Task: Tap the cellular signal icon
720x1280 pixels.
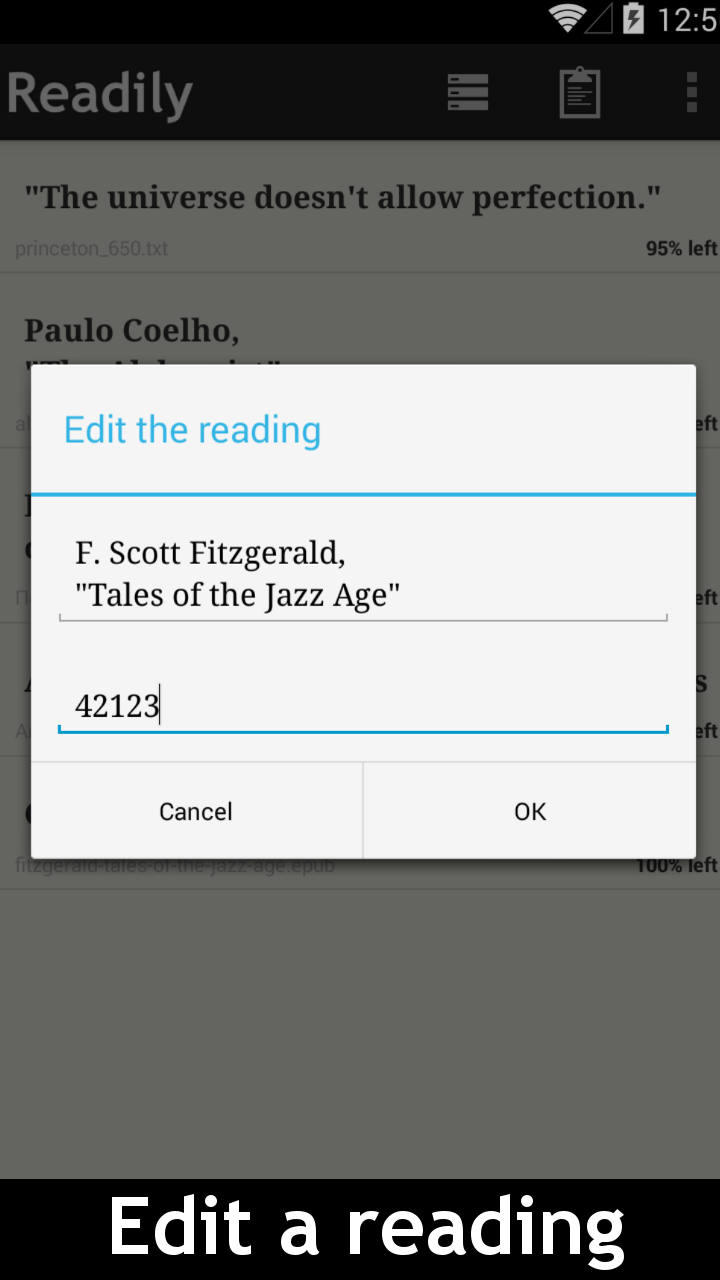Action: coord(598,18)
